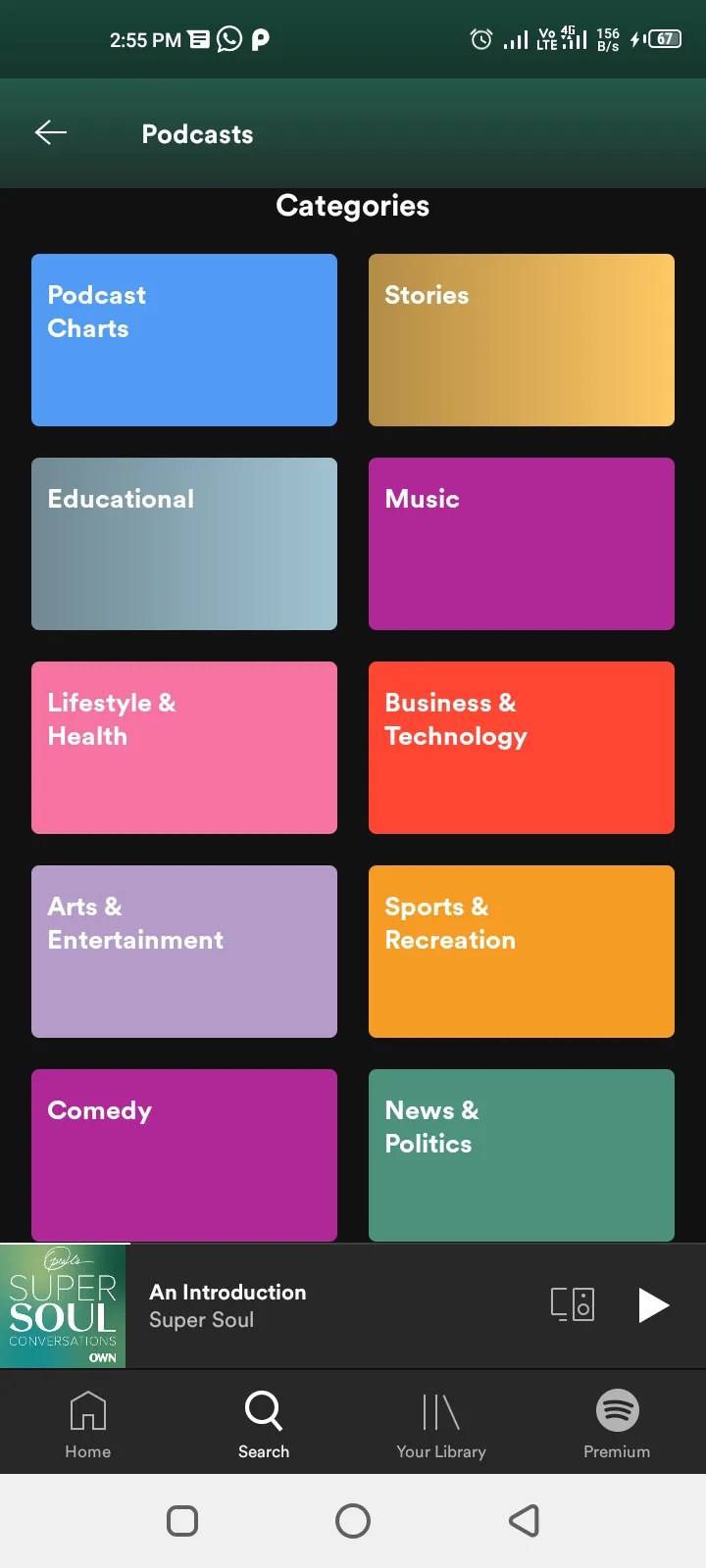Tap the back arrow on Podcasts screen
This screenshot has height=1568, width=706.
tap(50, 132)
